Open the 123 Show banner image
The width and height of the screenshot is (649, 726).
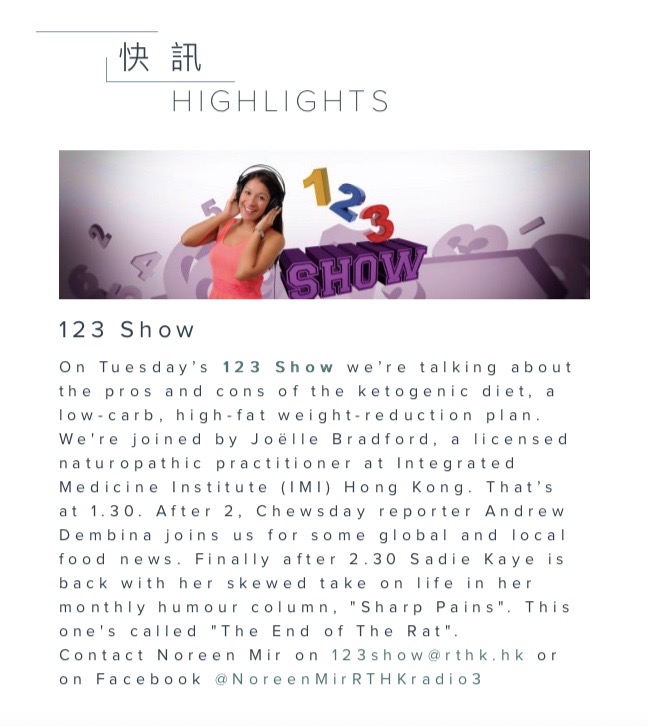tap(324, 224)
